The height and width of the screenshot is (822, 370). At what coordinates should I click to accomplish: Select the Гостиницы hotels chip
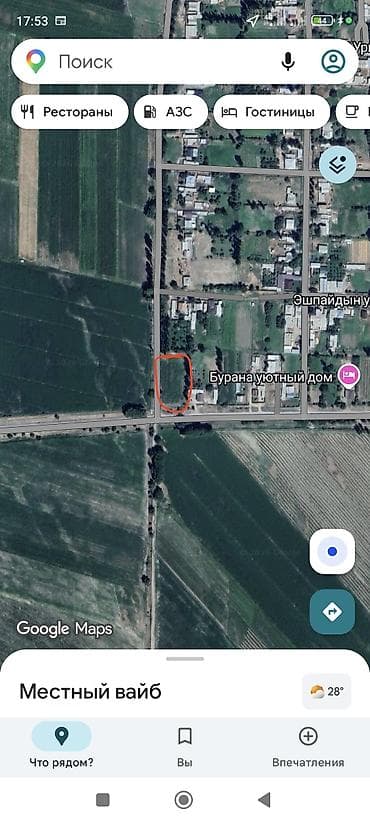click(x=271, y=112)
